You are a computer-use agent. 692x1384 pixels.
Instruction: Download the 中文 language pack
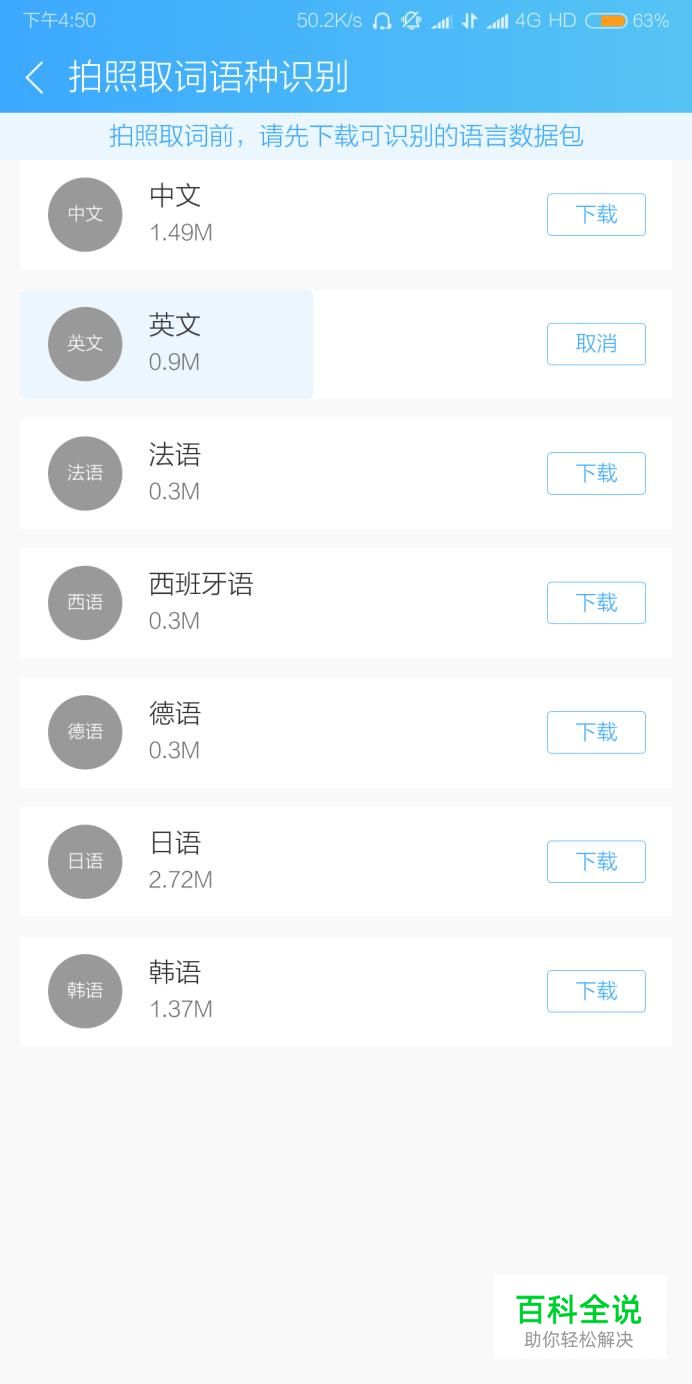tap(596, 215)
